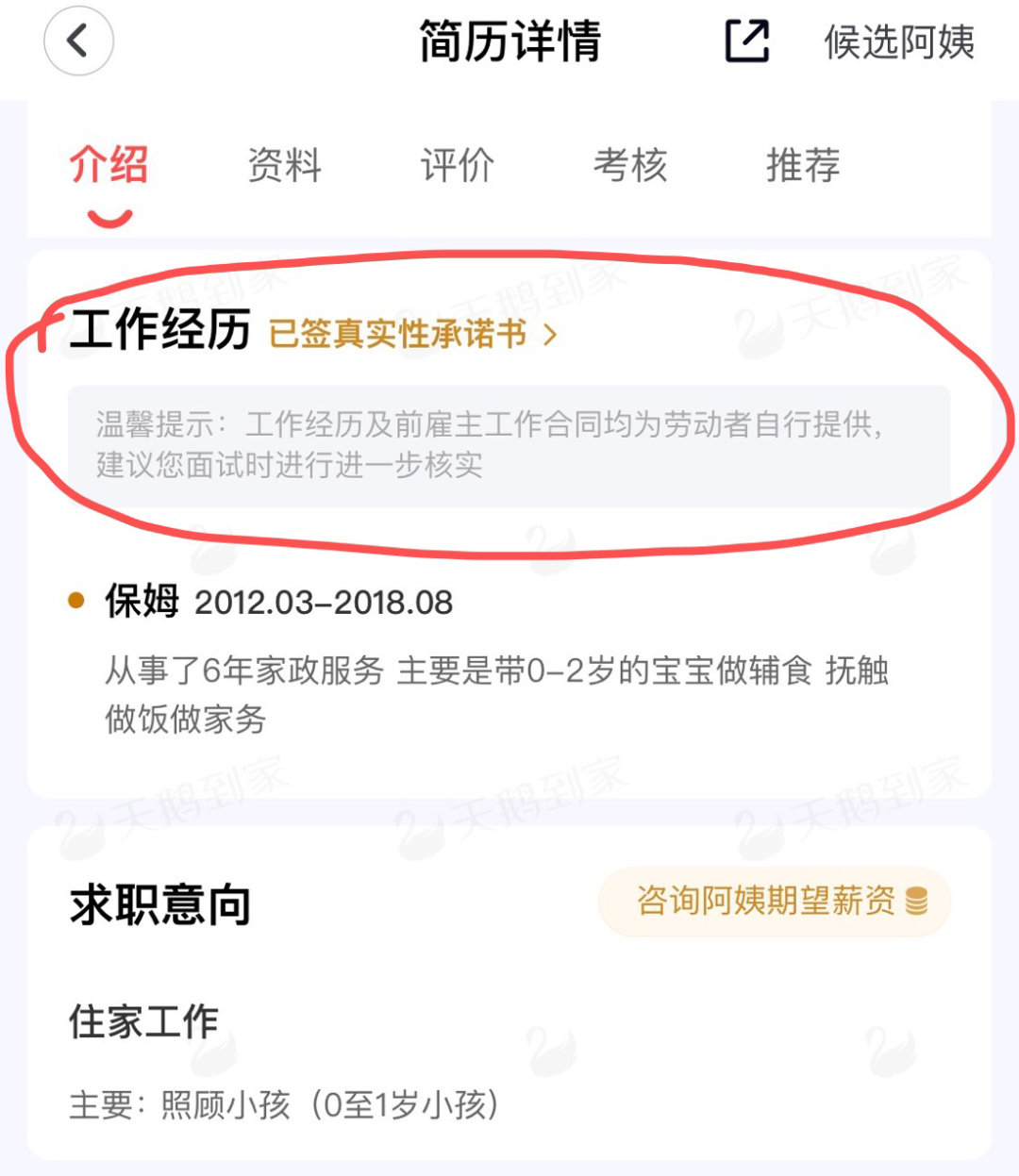Viewport: 1019px width, 1176px height.
Task: Open 候选阿姨 list
Action: tap(899, 42)
